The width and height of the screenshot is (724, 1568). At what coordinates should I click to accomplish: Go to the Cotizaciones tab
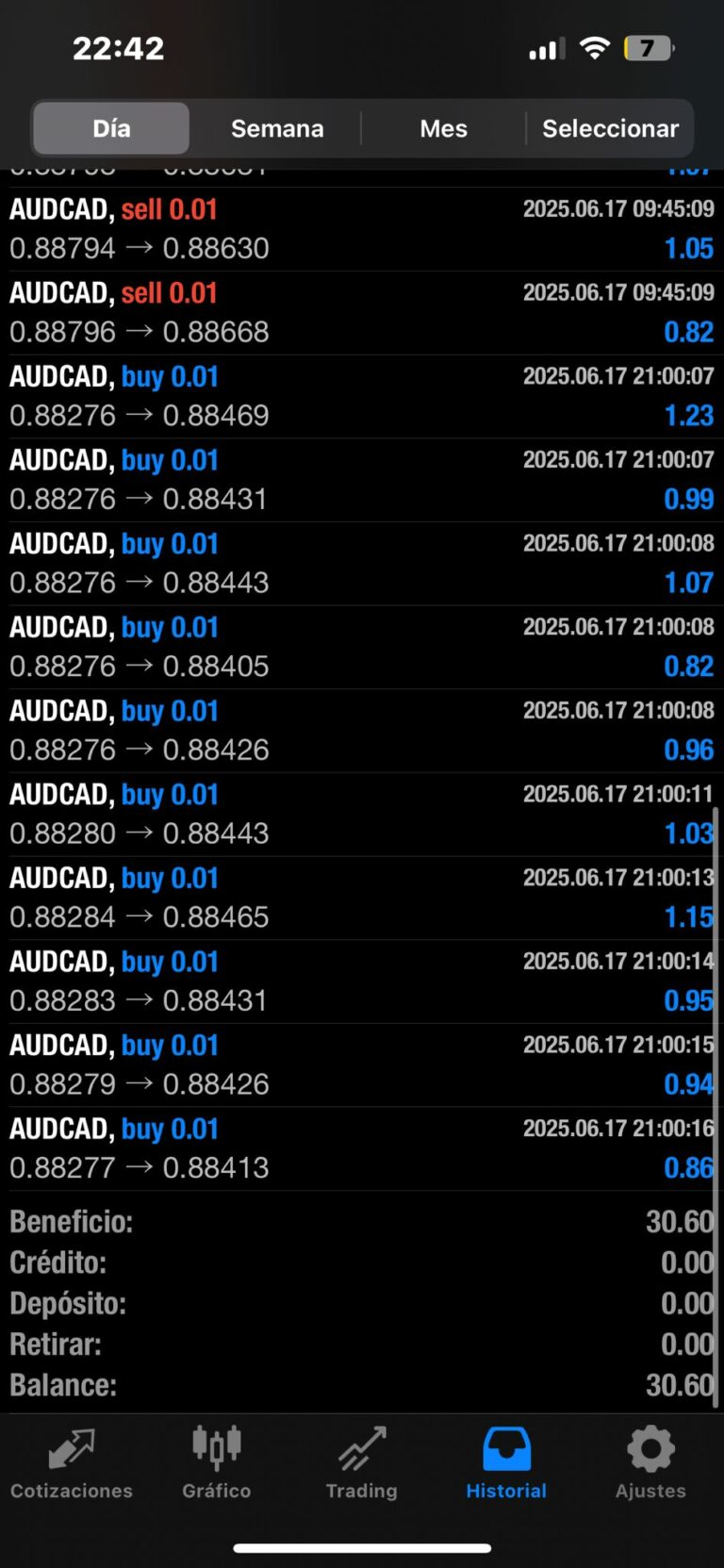coord(72,1463)
